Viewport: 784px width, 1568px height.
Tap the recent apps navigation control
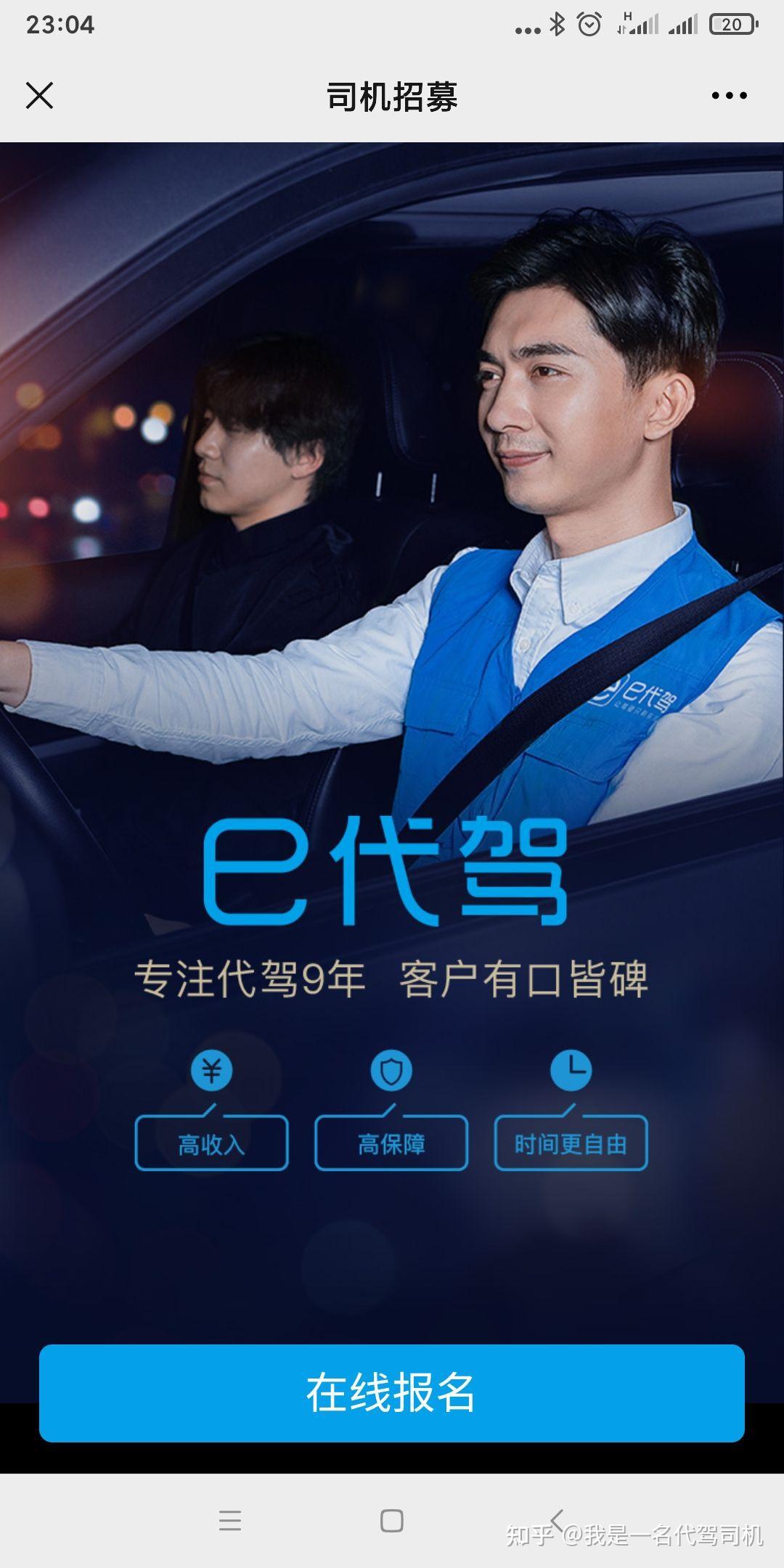(229, 1521)
